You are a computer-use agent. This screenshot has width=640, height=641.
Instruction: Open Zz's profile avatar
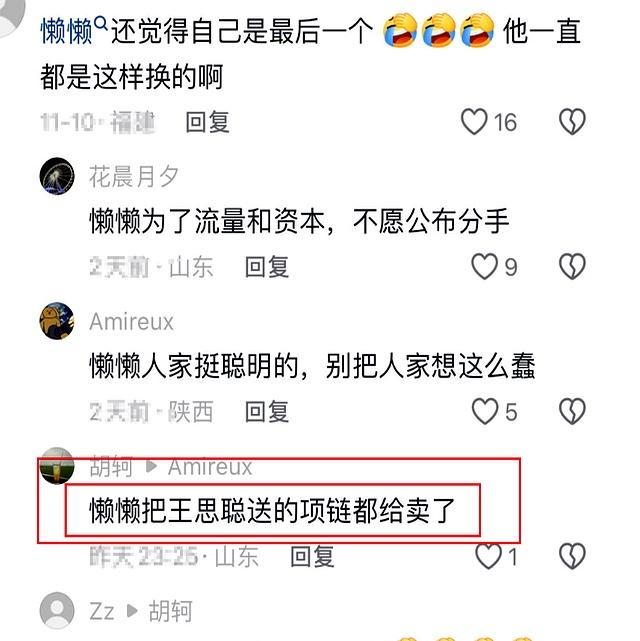57,611
